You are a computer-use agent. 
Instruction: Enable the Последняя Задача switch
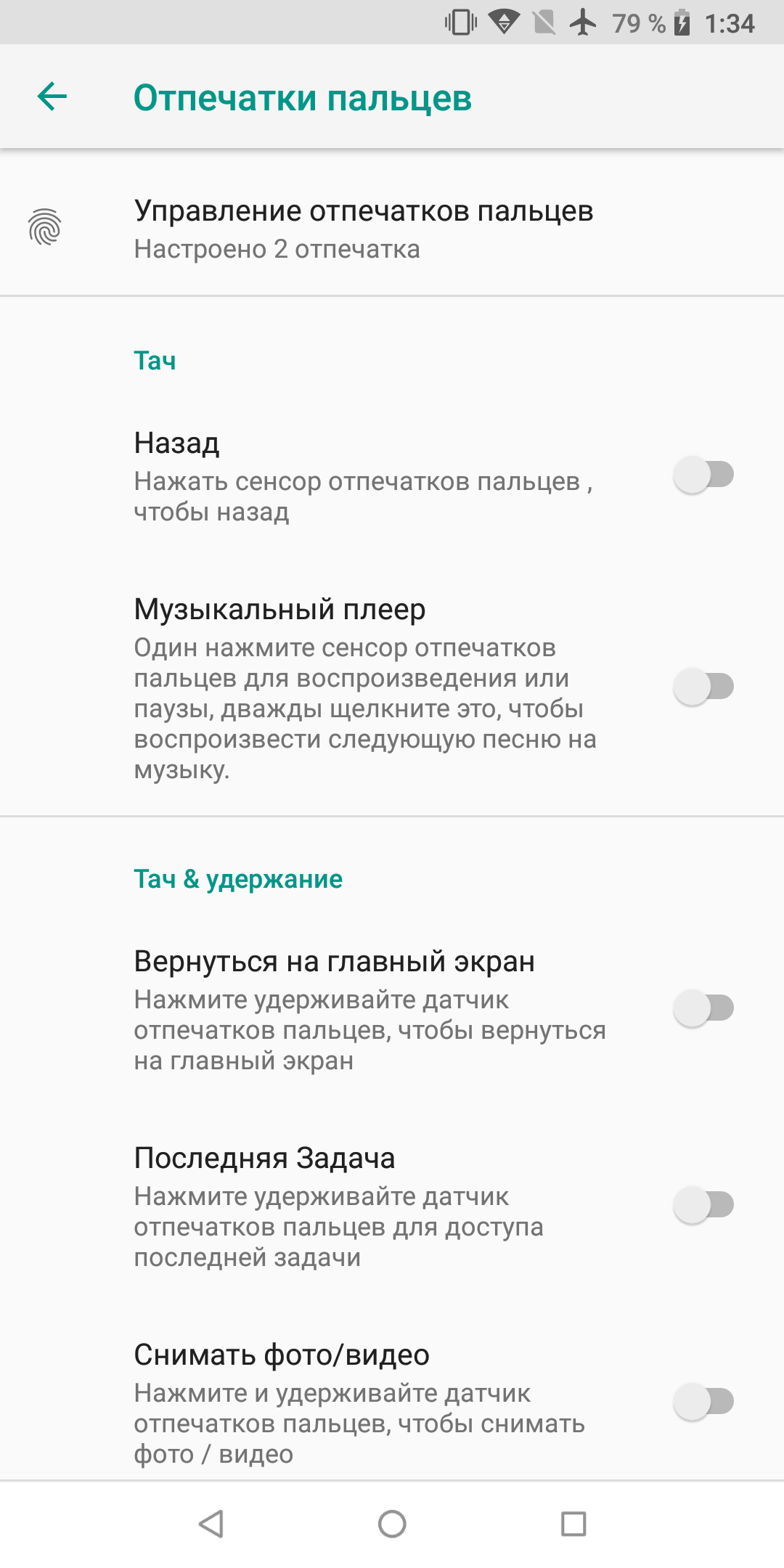click(x=703, y=1205)
